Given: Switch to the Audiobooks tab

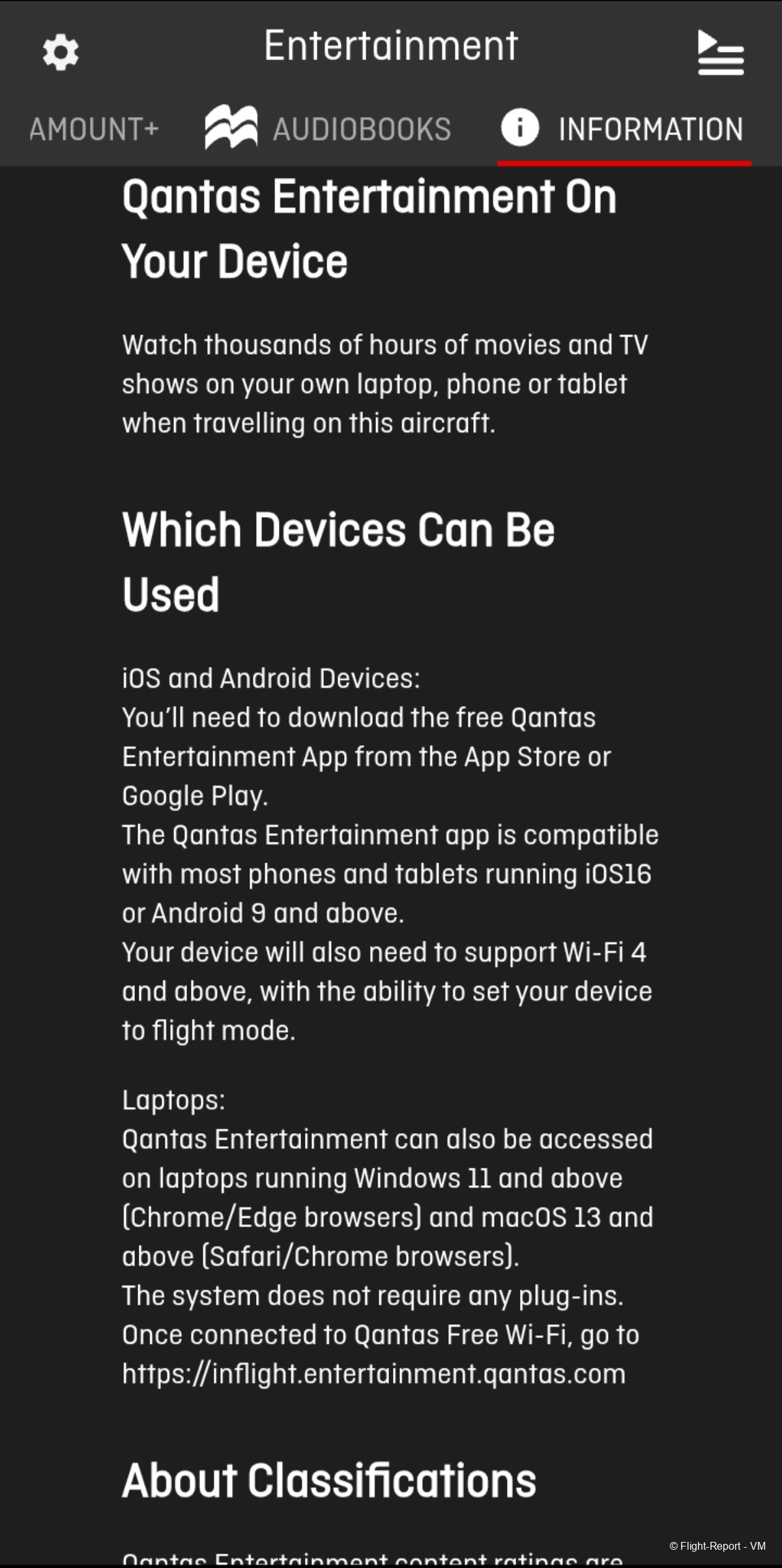Looking at the screenshot, I should 328,129.
